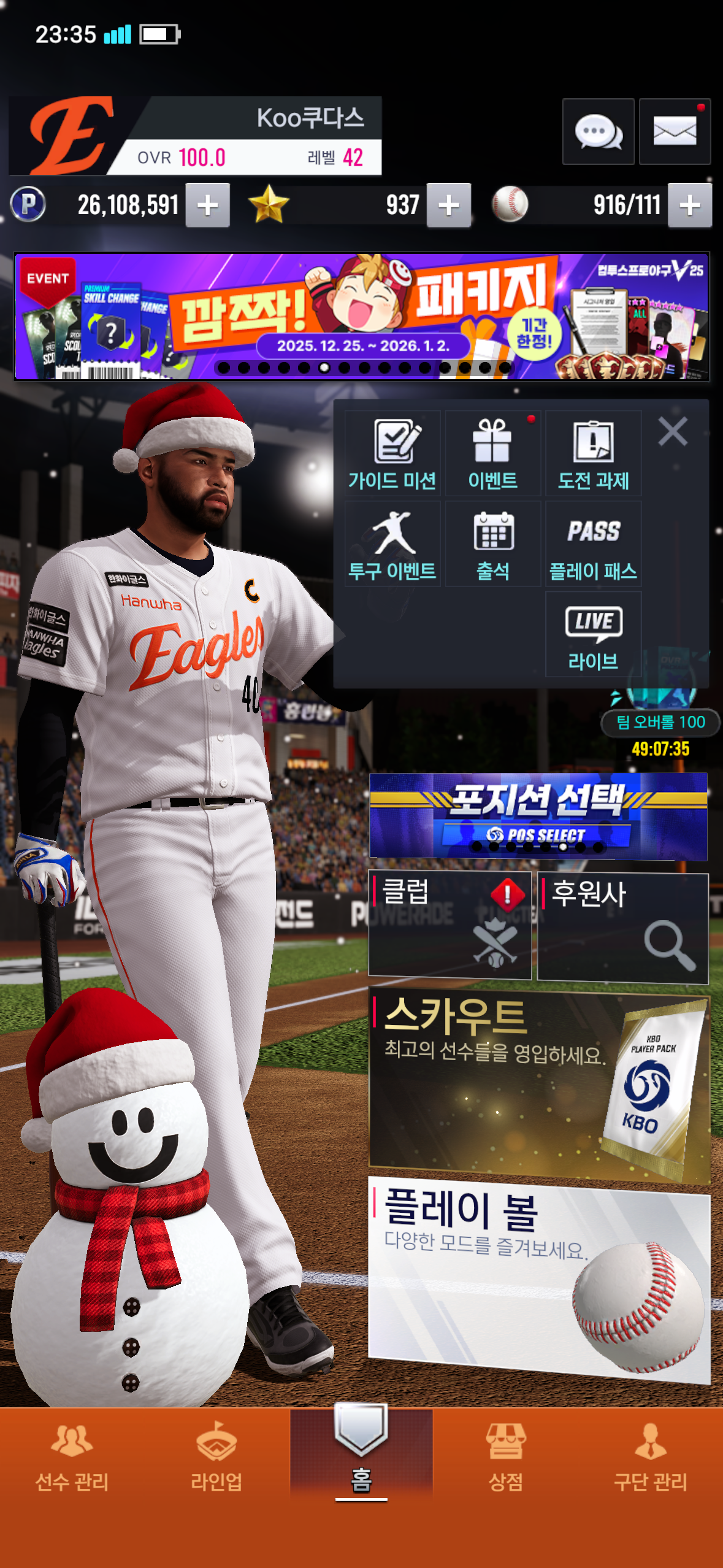Add more points with the plus button
This screenshot has height=1568, width=723.
(x=208, y=206)
